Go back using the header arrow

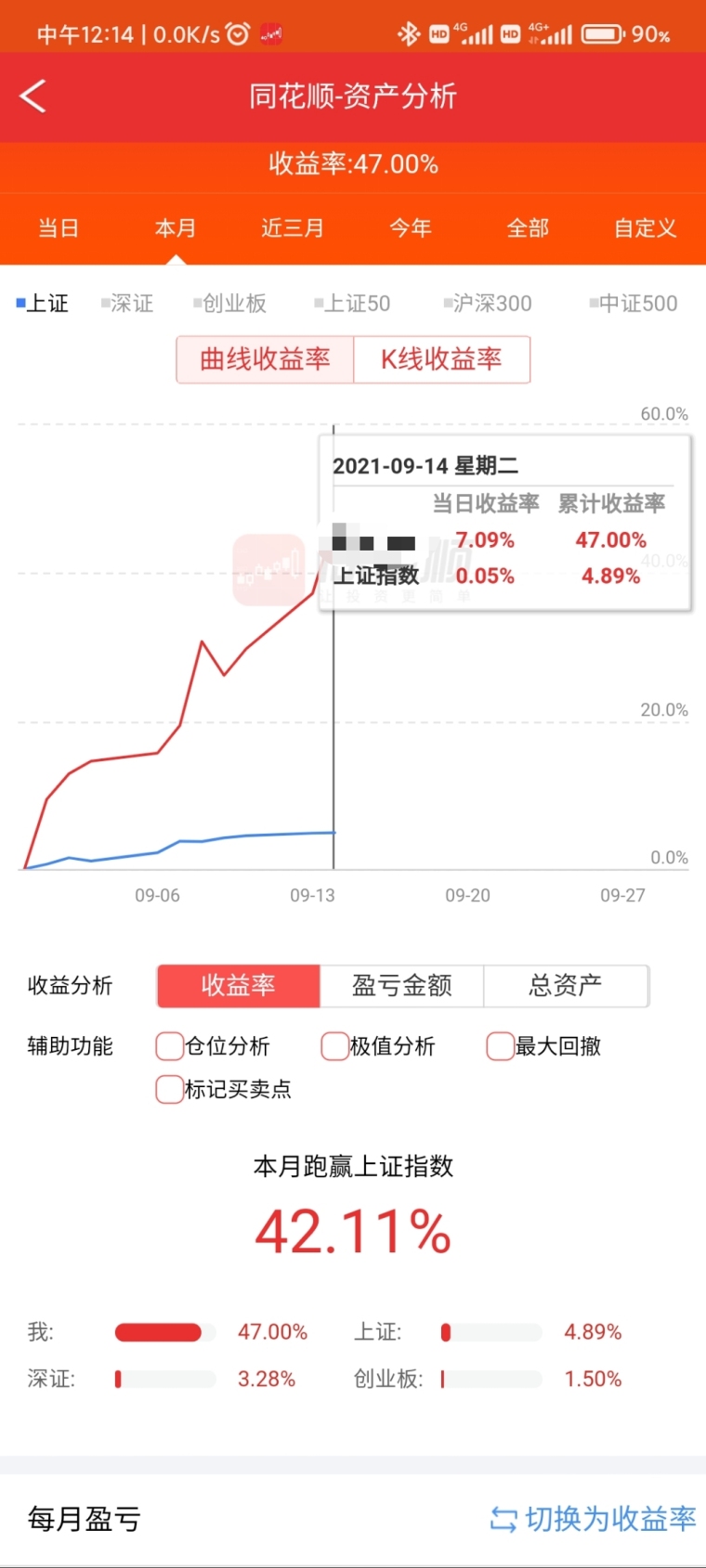coord(33,96)
